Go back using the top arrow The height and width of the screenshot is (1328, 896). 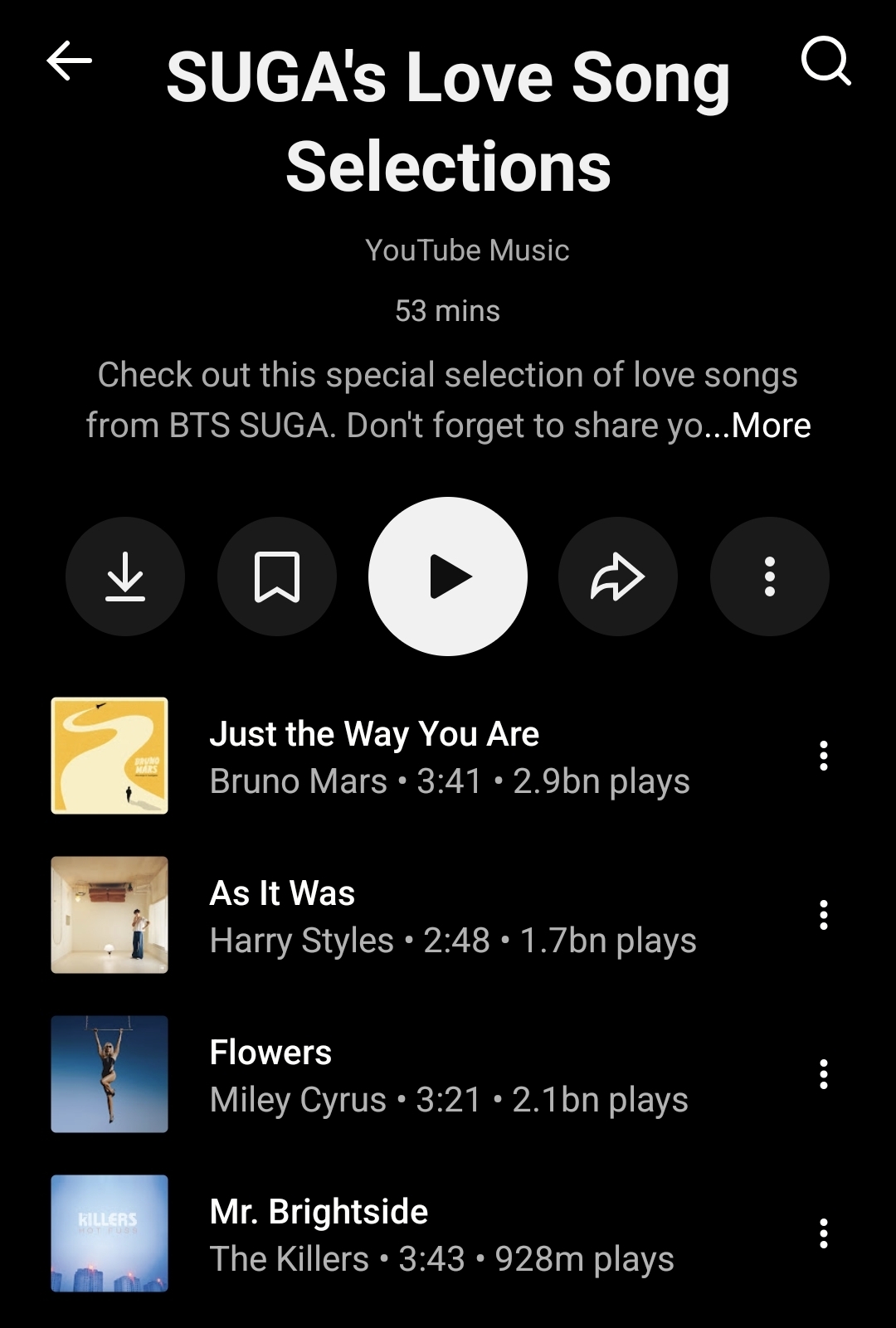click(69, 61)
